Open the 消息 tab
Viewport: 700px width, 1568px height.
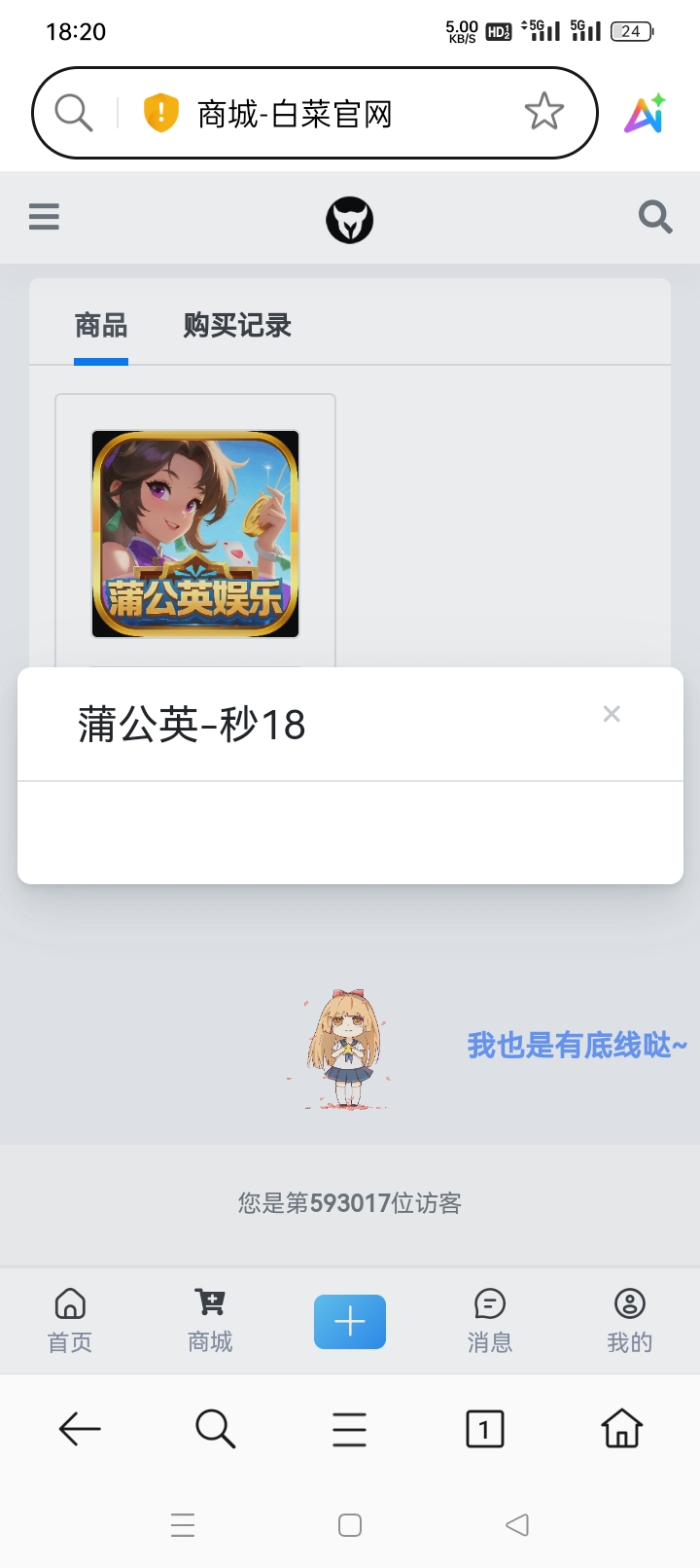click(x=490, y=1320)
